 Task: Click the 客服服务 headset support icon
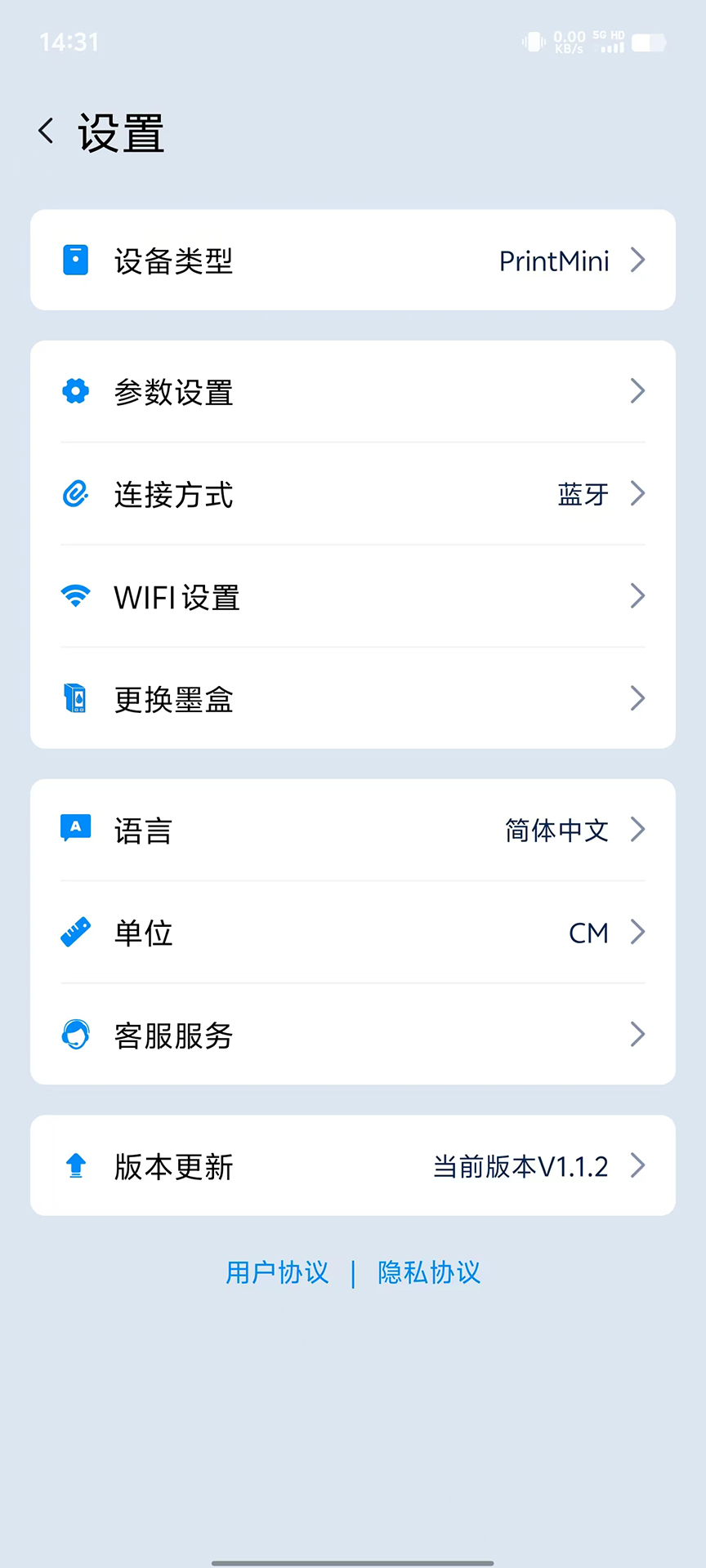tap(75, 1034)
